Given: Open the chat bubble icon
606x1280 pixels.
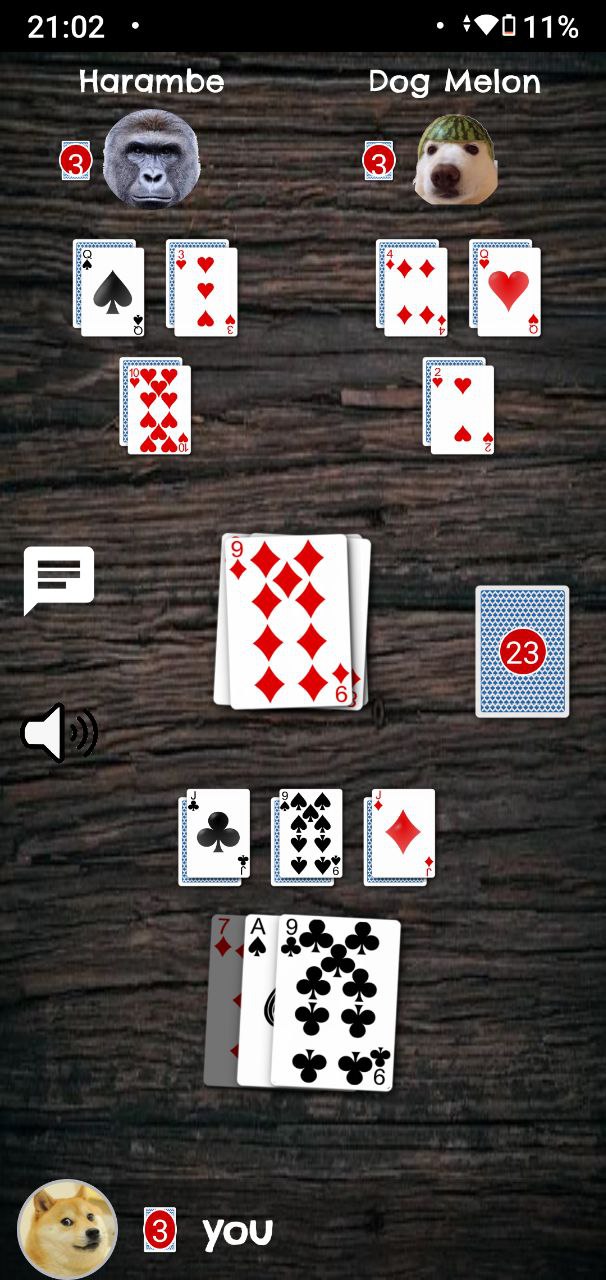Looking at the screenshot, I should (59, 580).
